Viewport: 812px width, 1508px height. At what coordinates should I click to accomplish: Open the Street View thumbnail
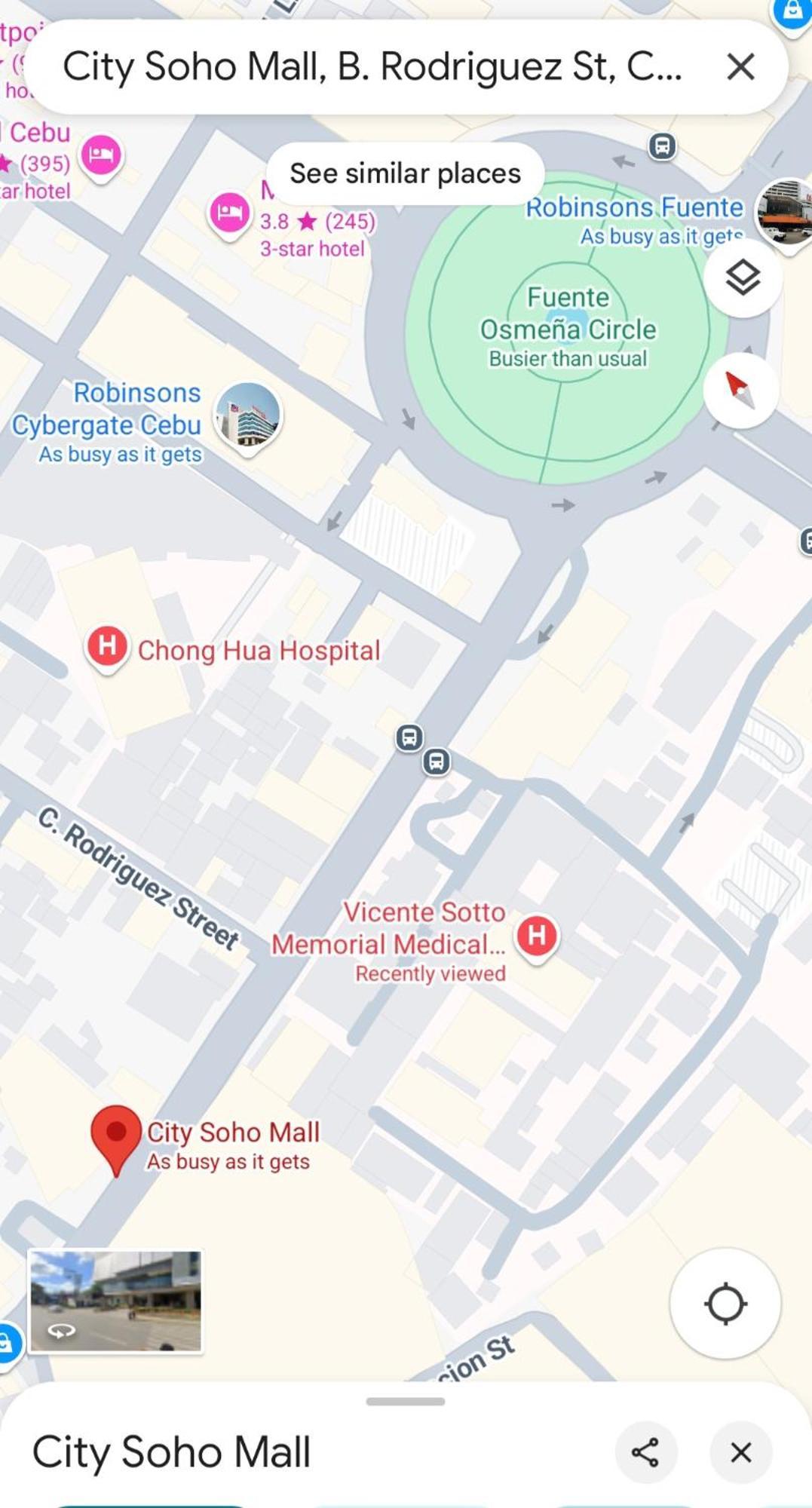pos(115,1301)
